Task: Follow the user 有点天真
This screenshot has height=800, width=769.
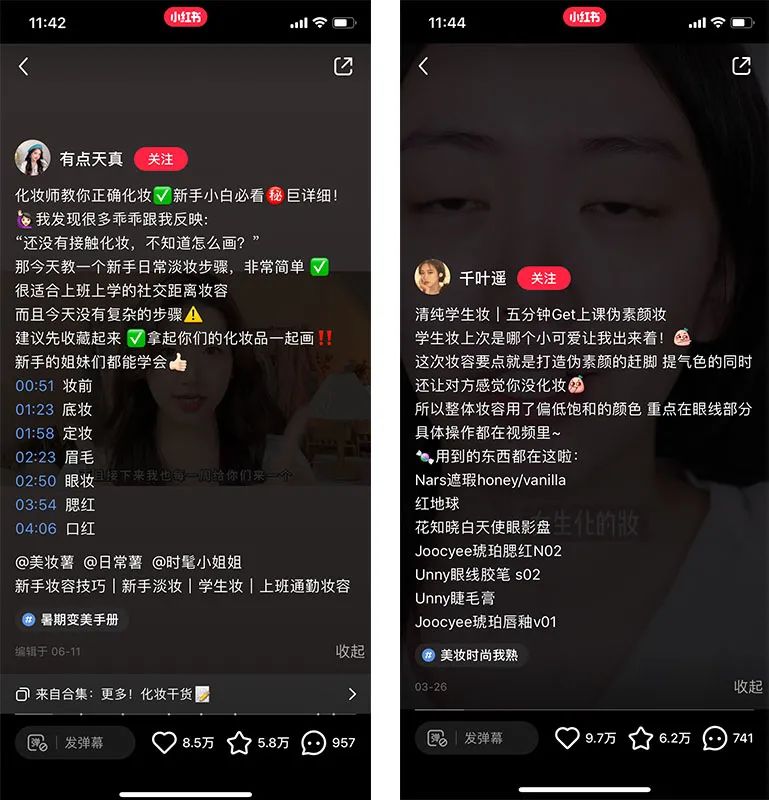Action: coord(160,159)
